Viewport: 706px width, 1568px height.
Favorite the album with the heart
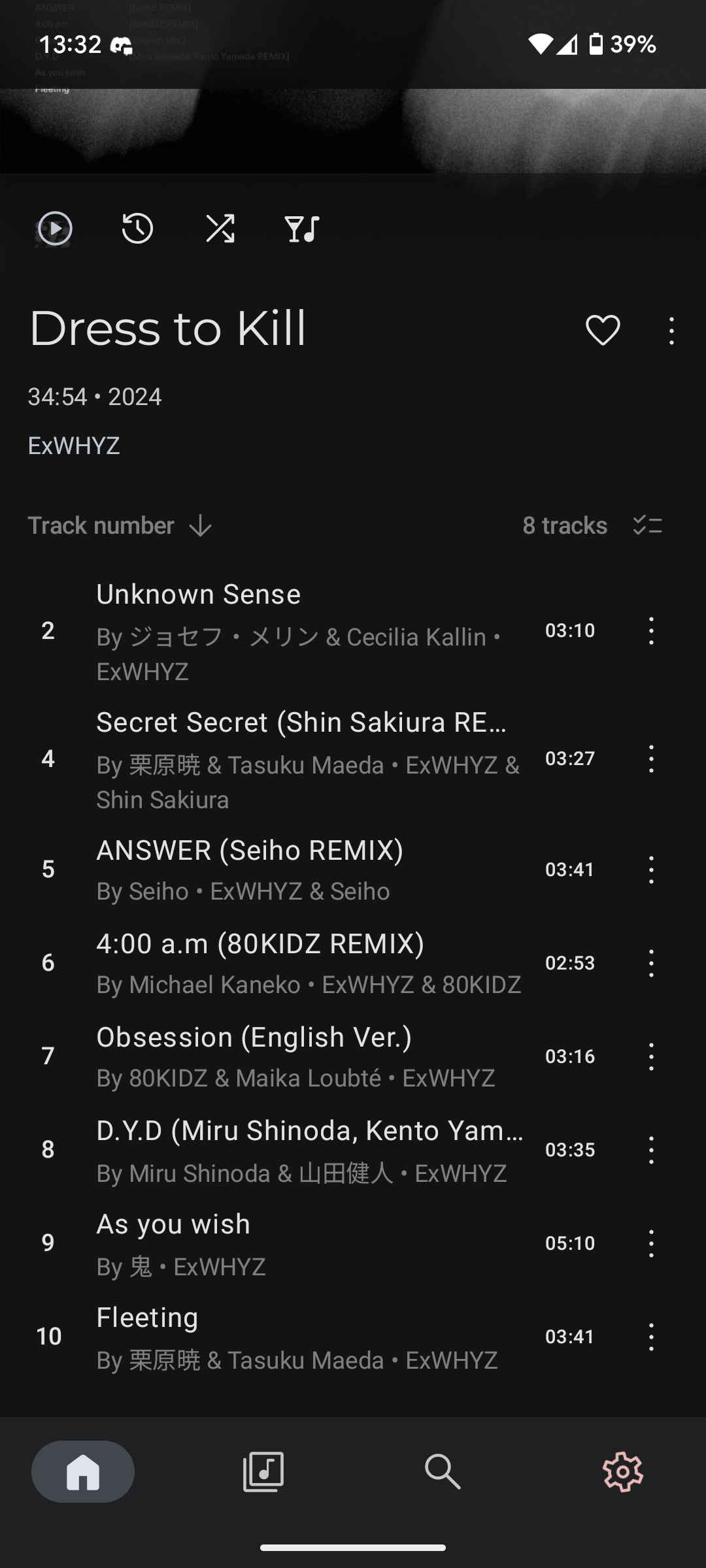pyautogui.click(x=603, y=330)
